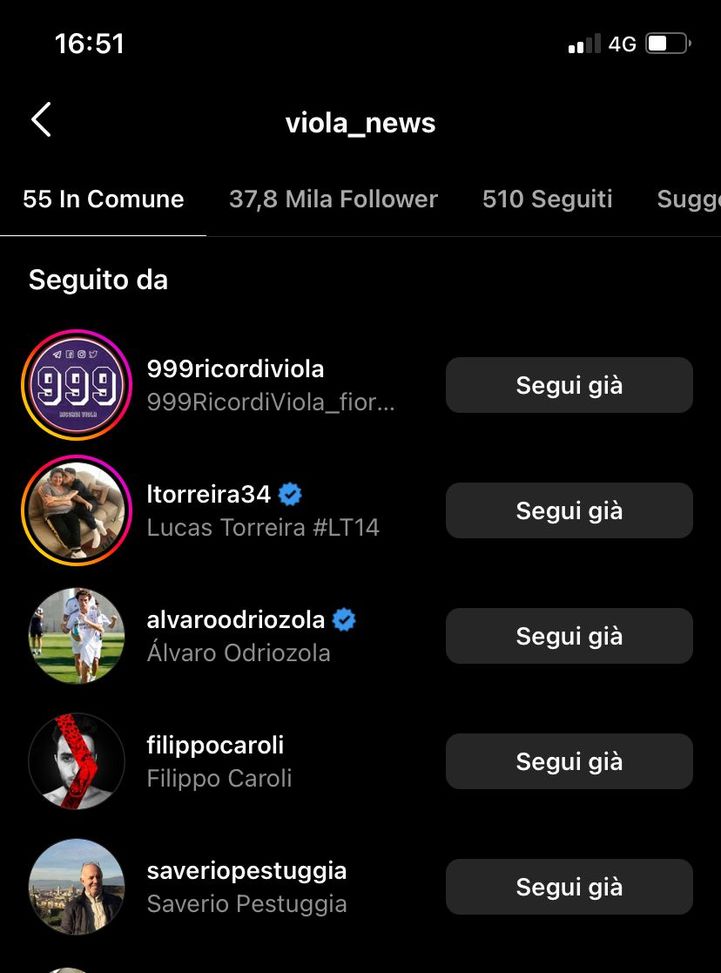Unfollow 999ricordiviola via Segui già button

[x=568, y=384]
